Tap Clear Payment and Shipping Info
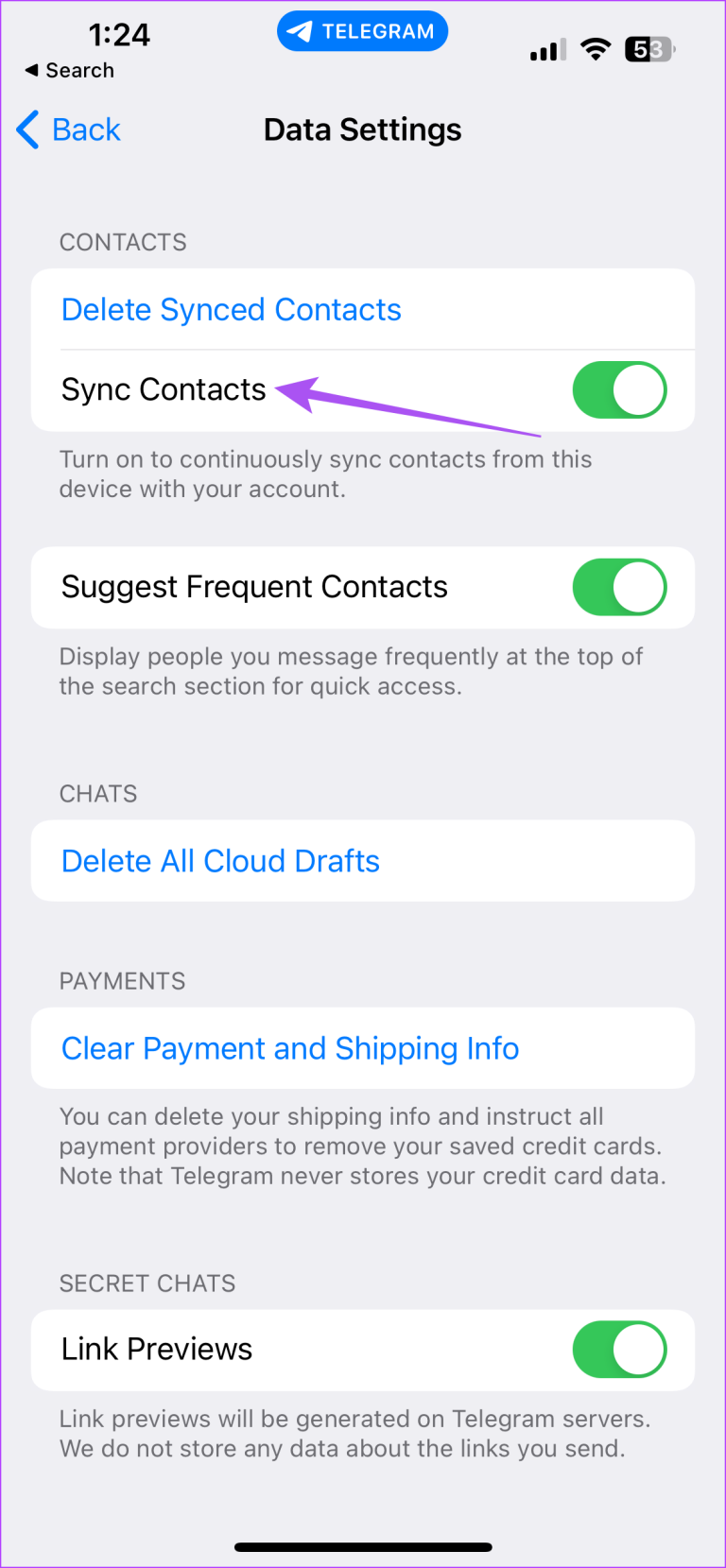The image size is (726, 1568). click(x=289, y=1048)
